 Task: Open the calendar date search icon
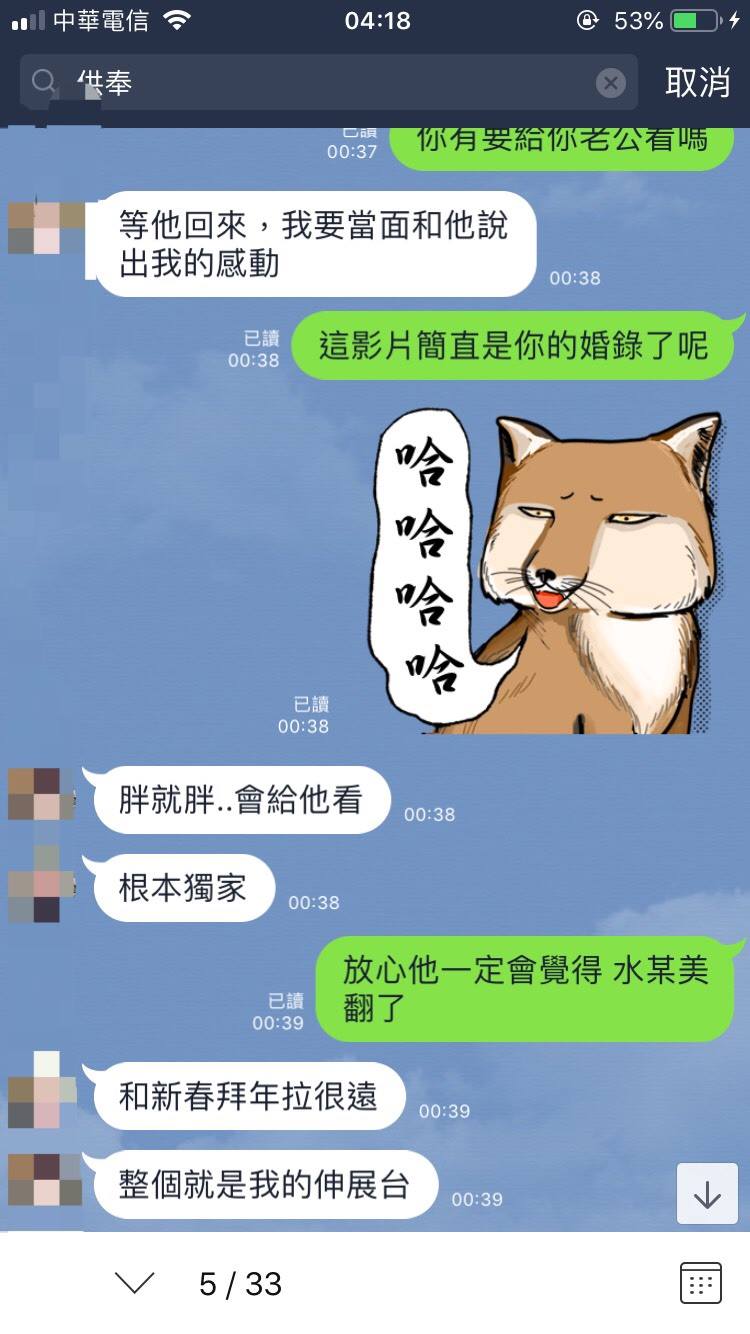700,1283
